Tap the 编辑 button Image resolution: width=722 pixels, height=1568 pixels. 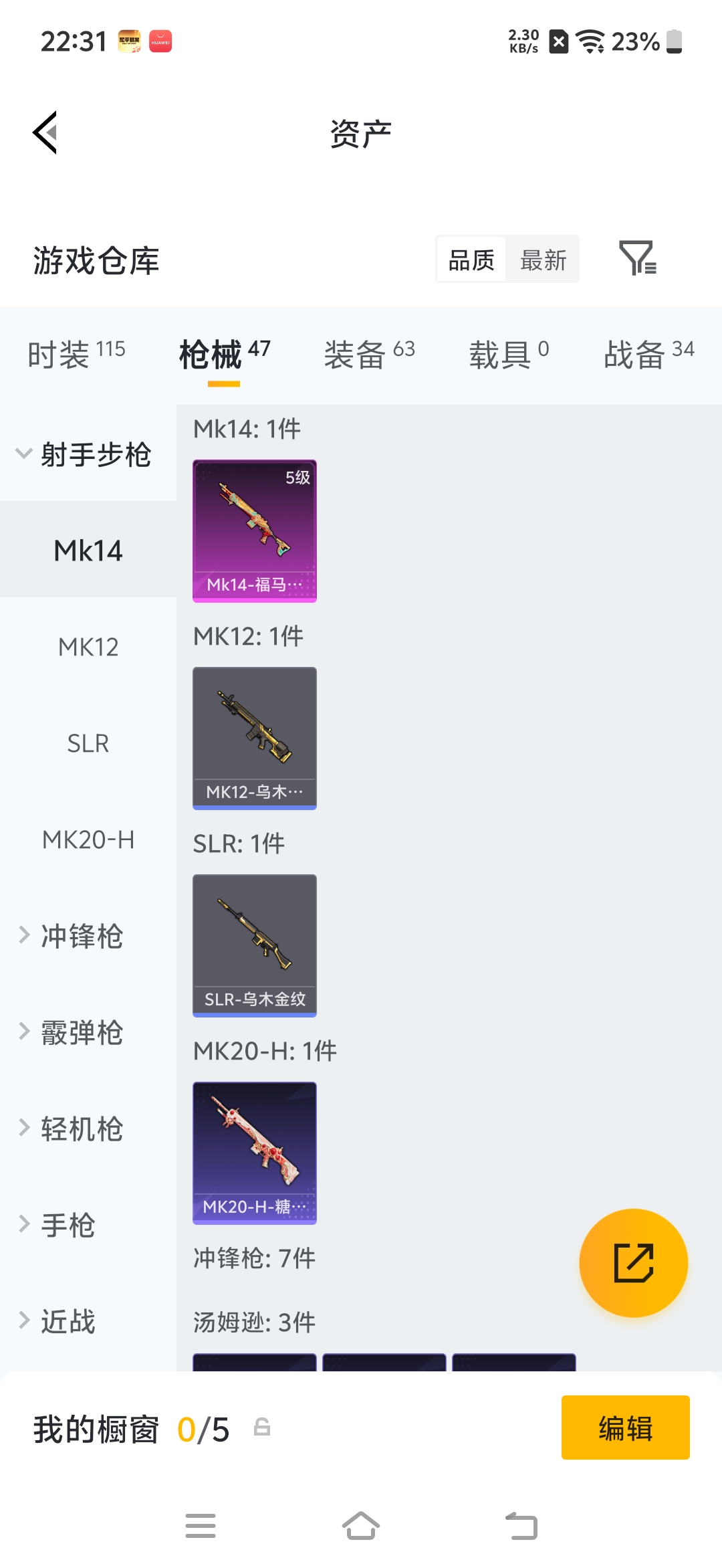pos(625,1426)
